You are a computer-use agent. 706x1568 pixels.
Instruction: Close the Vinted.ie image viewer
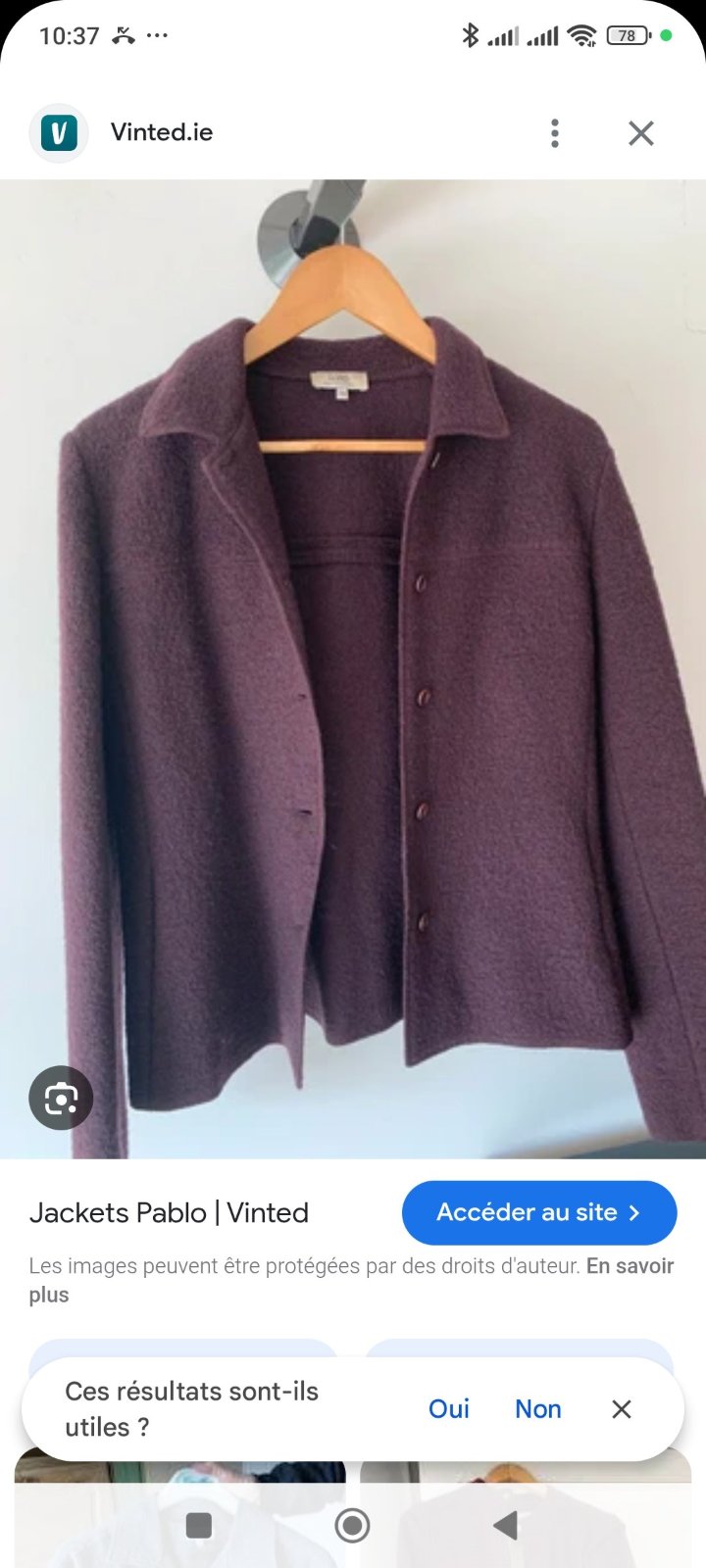pos(641,133)
